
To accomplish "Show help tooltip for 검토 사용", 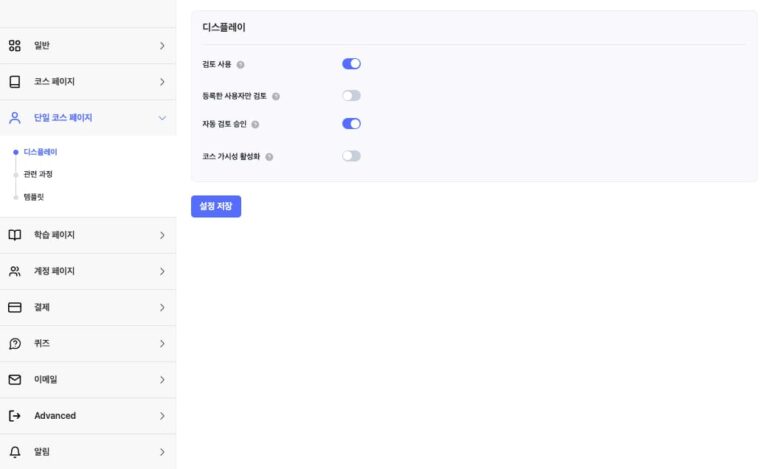I will coord(241,65).
